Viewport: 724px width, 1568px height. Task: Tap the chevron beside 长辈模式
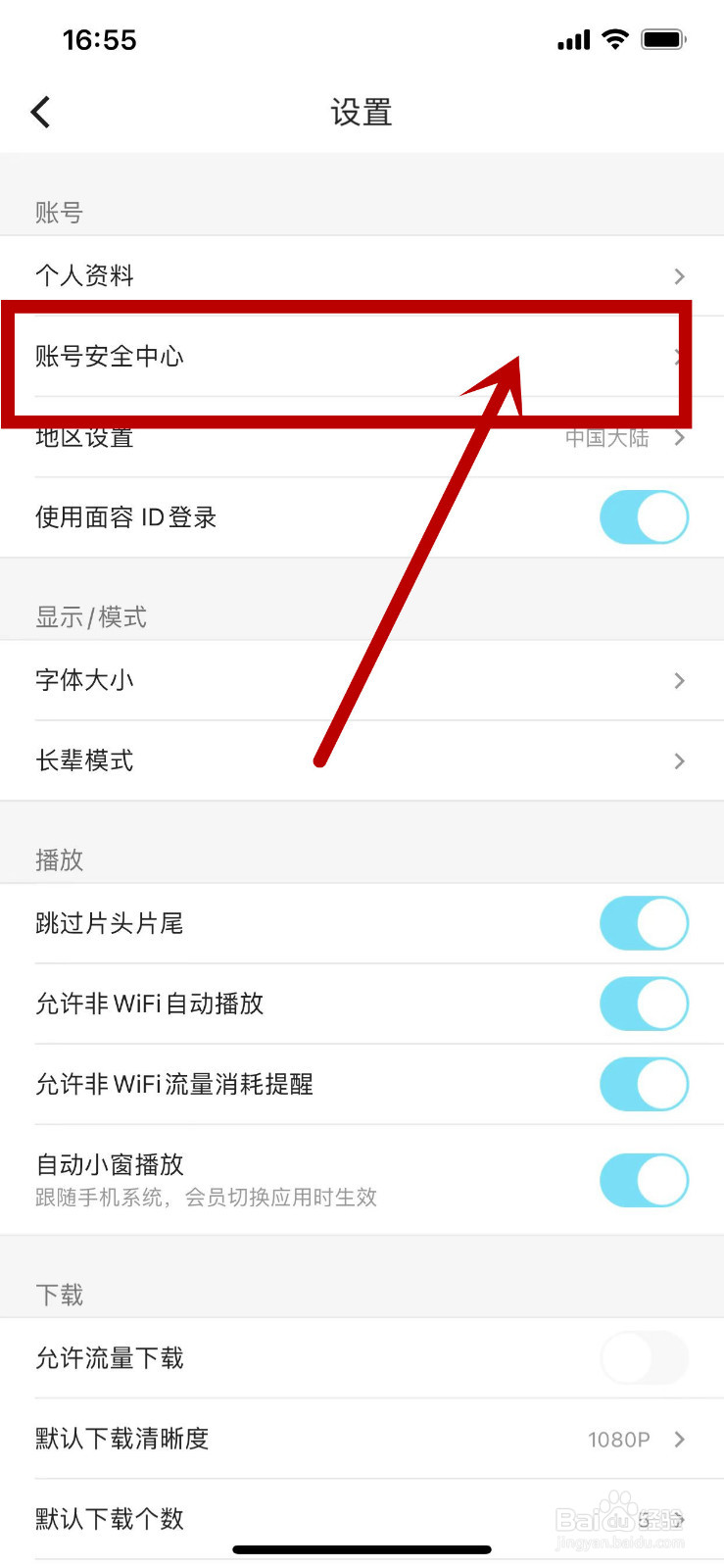point(679,760)
